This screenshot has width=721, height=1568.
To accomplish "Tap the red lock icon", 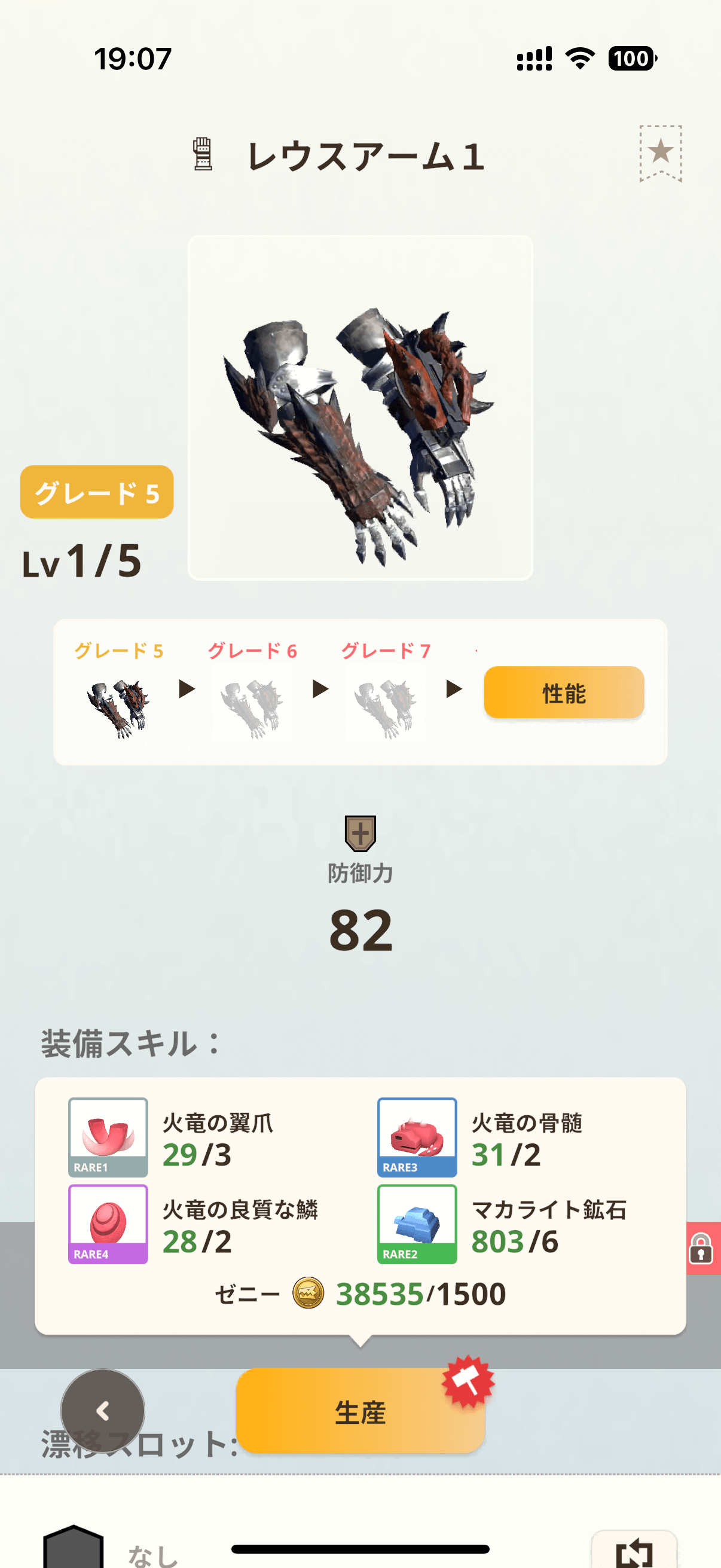I will [701, 1248].
